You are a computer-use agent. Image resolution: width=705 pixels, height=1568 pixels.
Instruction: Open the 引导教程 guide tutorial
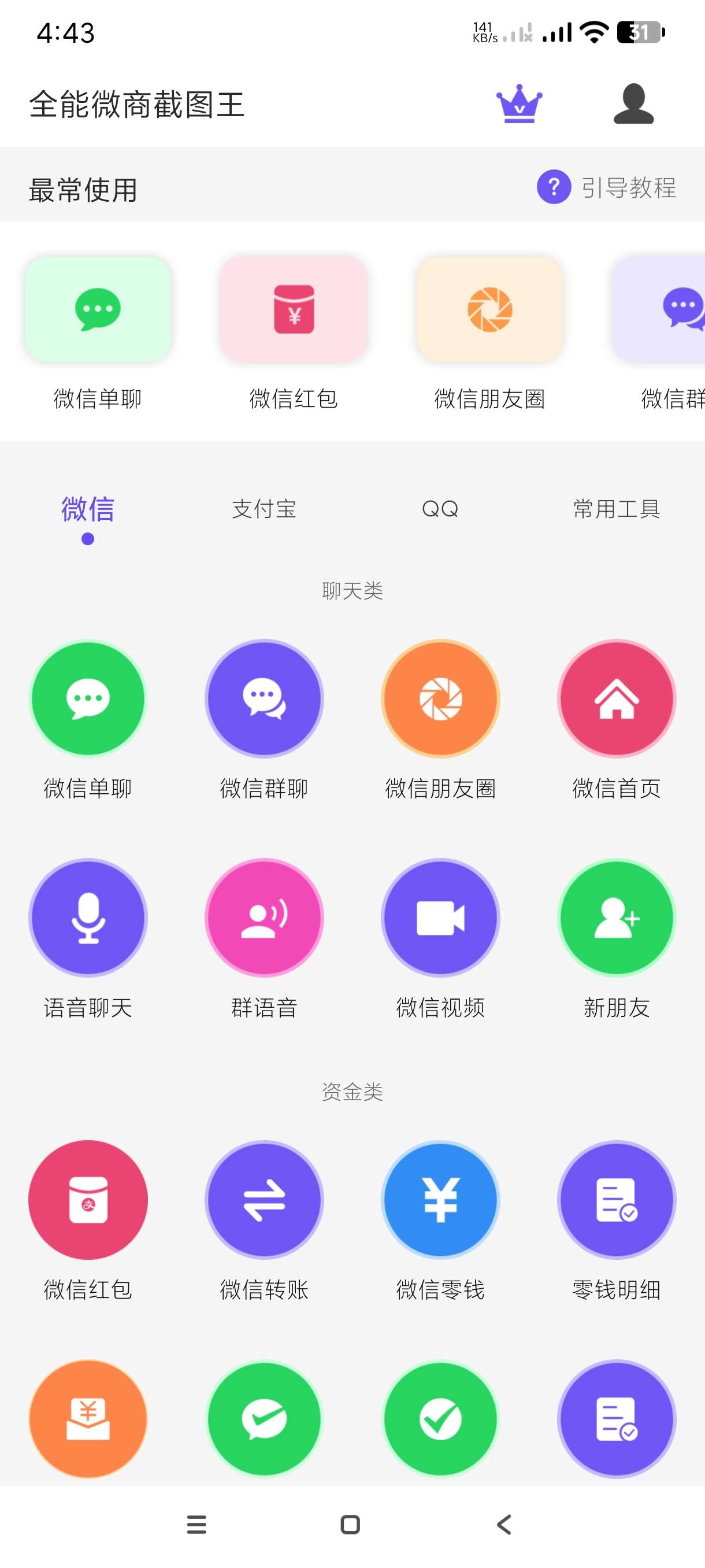click(x=606, y=187)
